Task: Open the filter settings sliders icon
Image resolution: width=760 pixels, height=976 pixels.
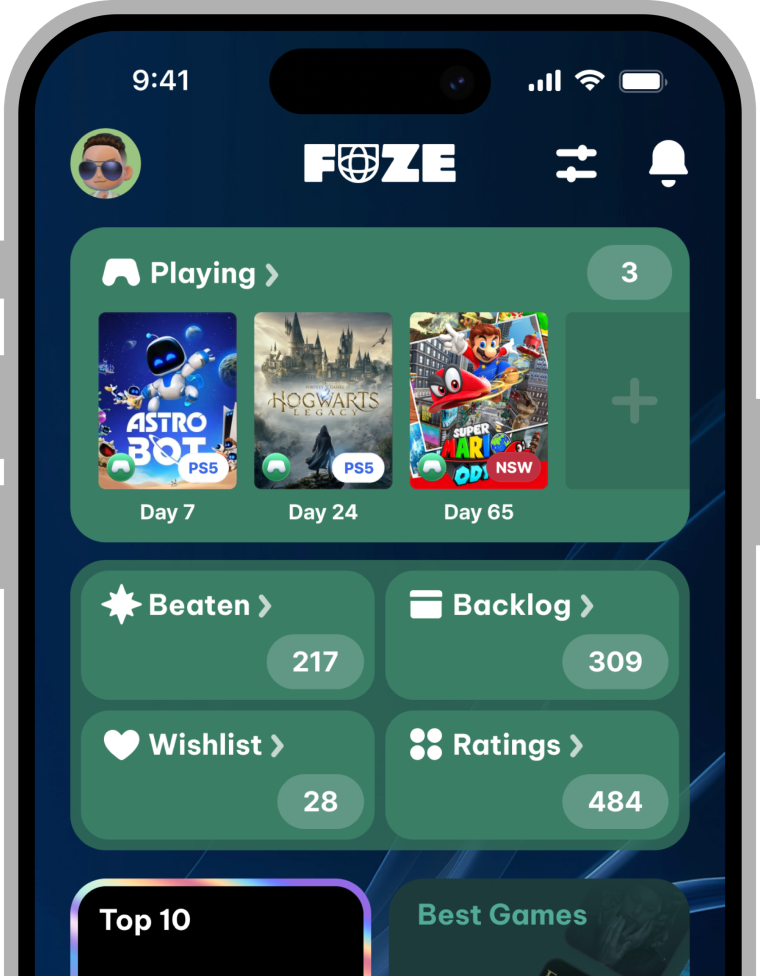Action: (x=576, y=163)
